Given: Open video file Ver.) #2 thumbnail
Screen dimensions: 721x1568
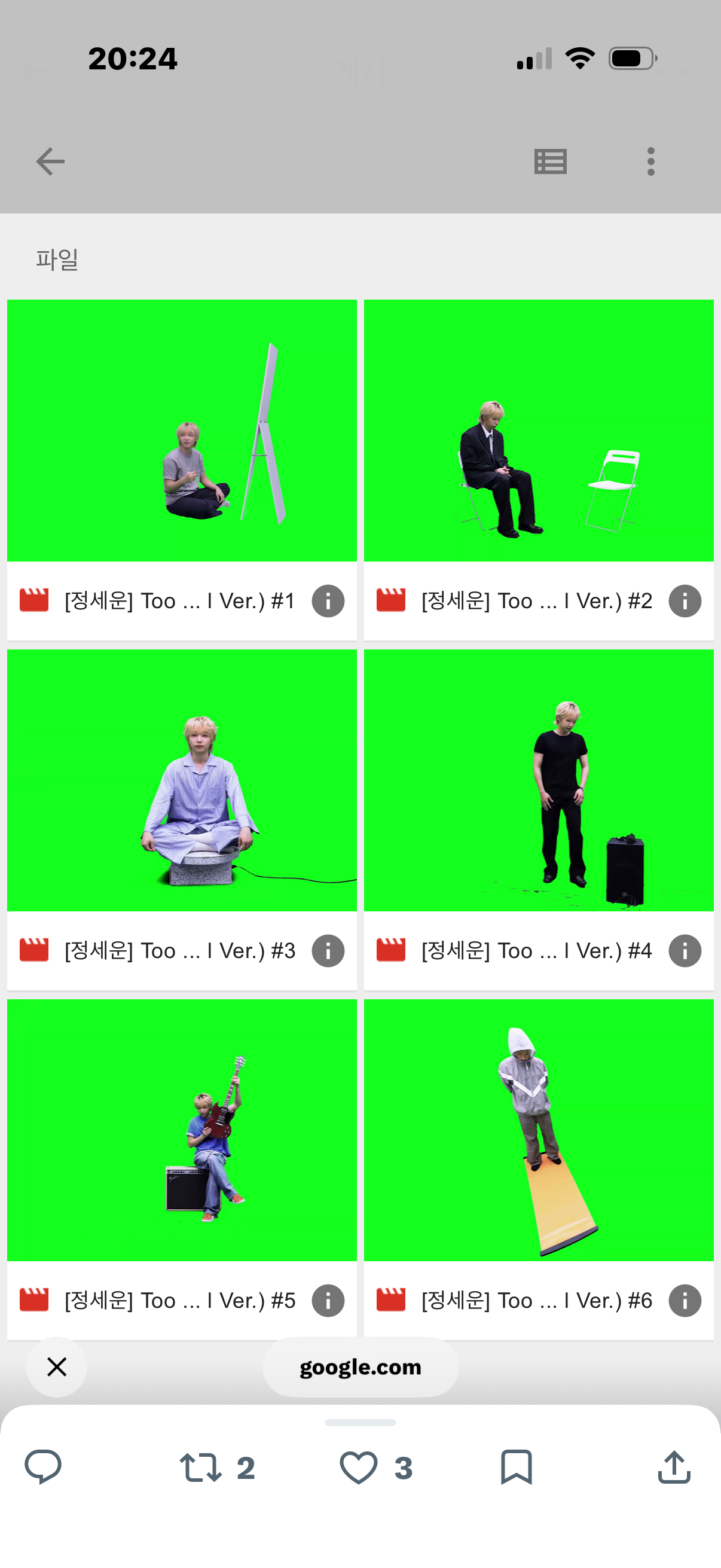Looking at the screenshot, I should pos(539,430).
